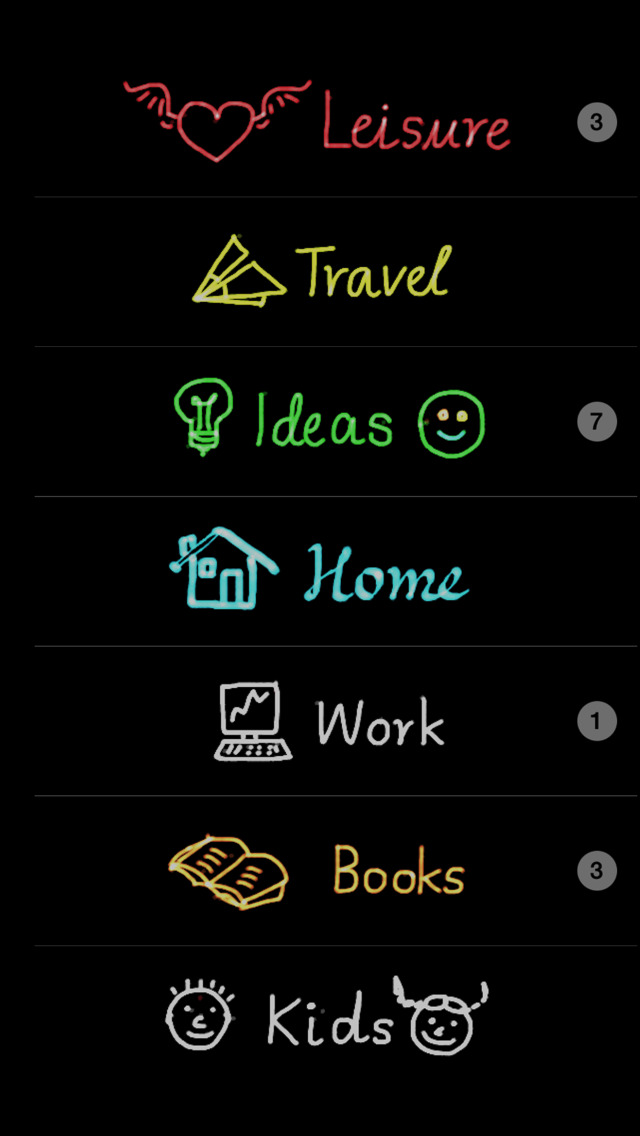
Task: Open the Leisure category
Action: coord(320,125)
